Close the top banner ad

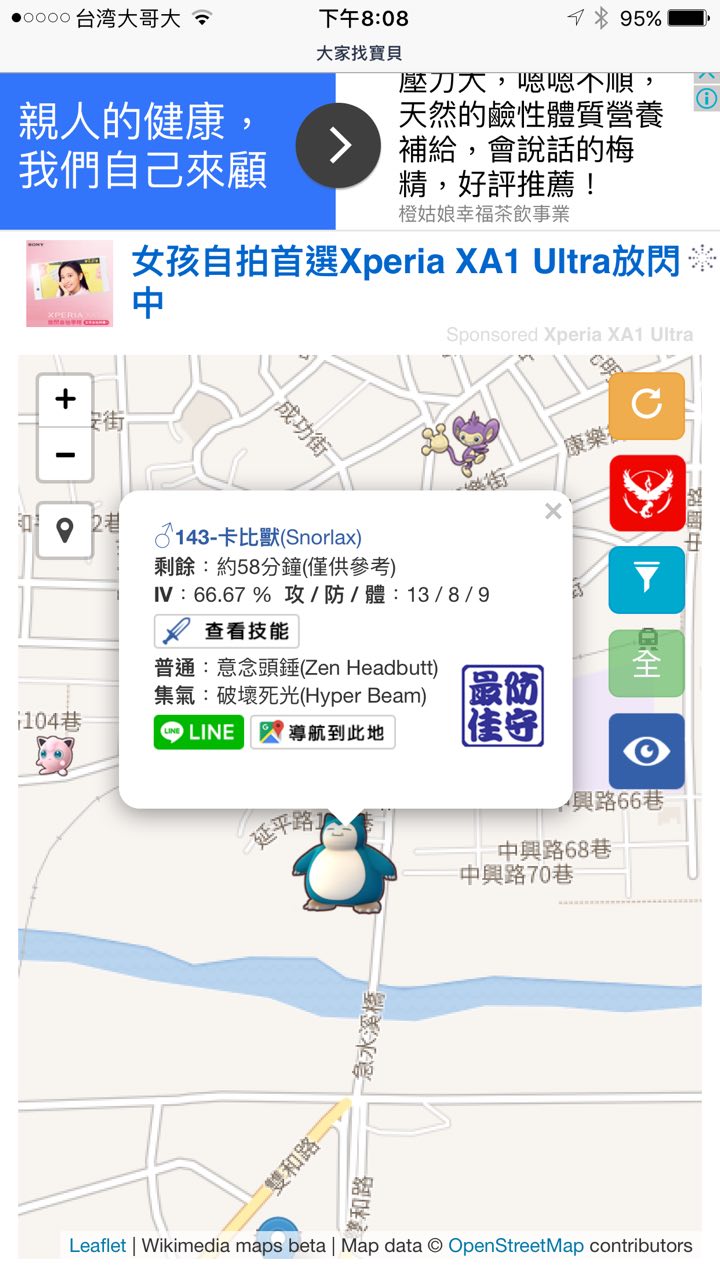706,75
